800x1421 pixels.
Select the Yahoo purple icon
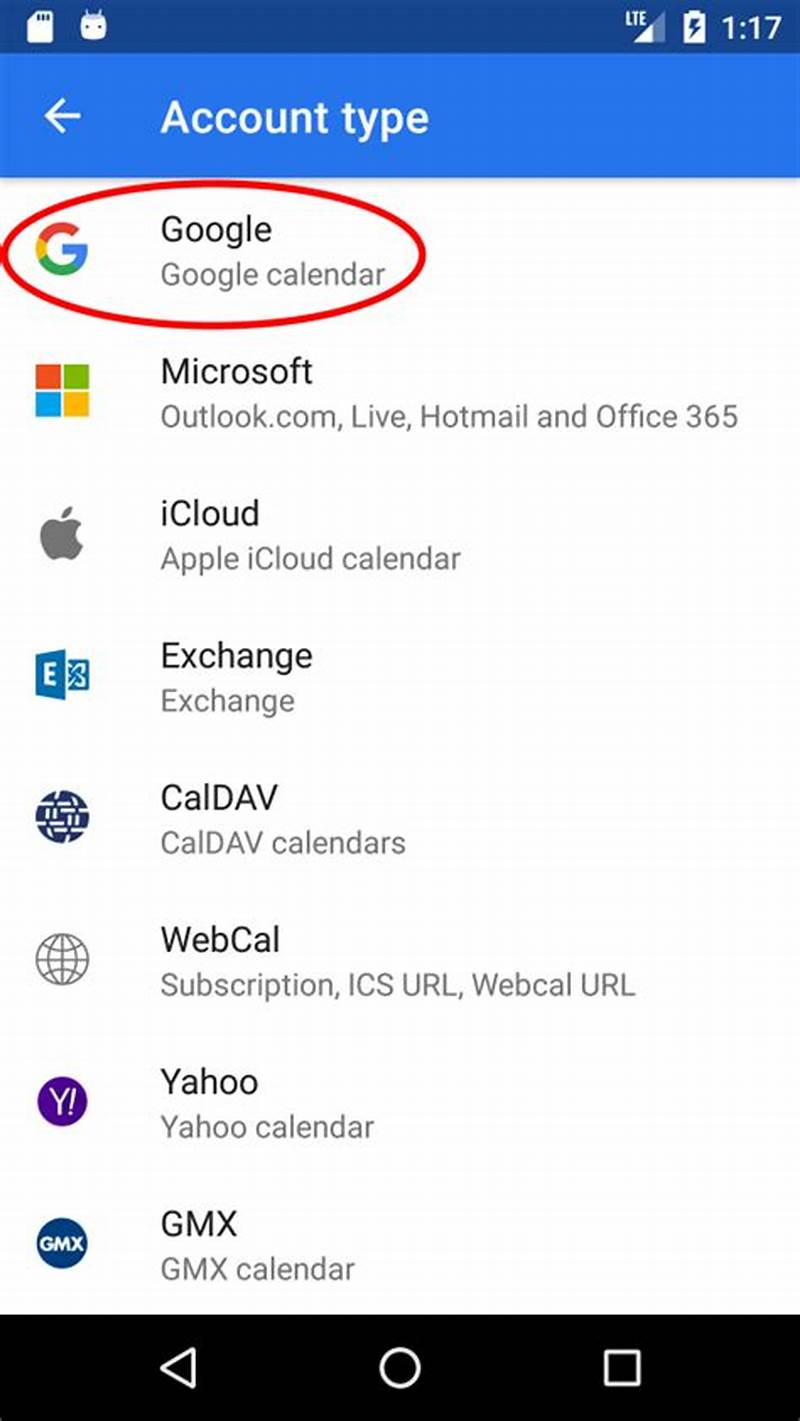[62, 1102]
